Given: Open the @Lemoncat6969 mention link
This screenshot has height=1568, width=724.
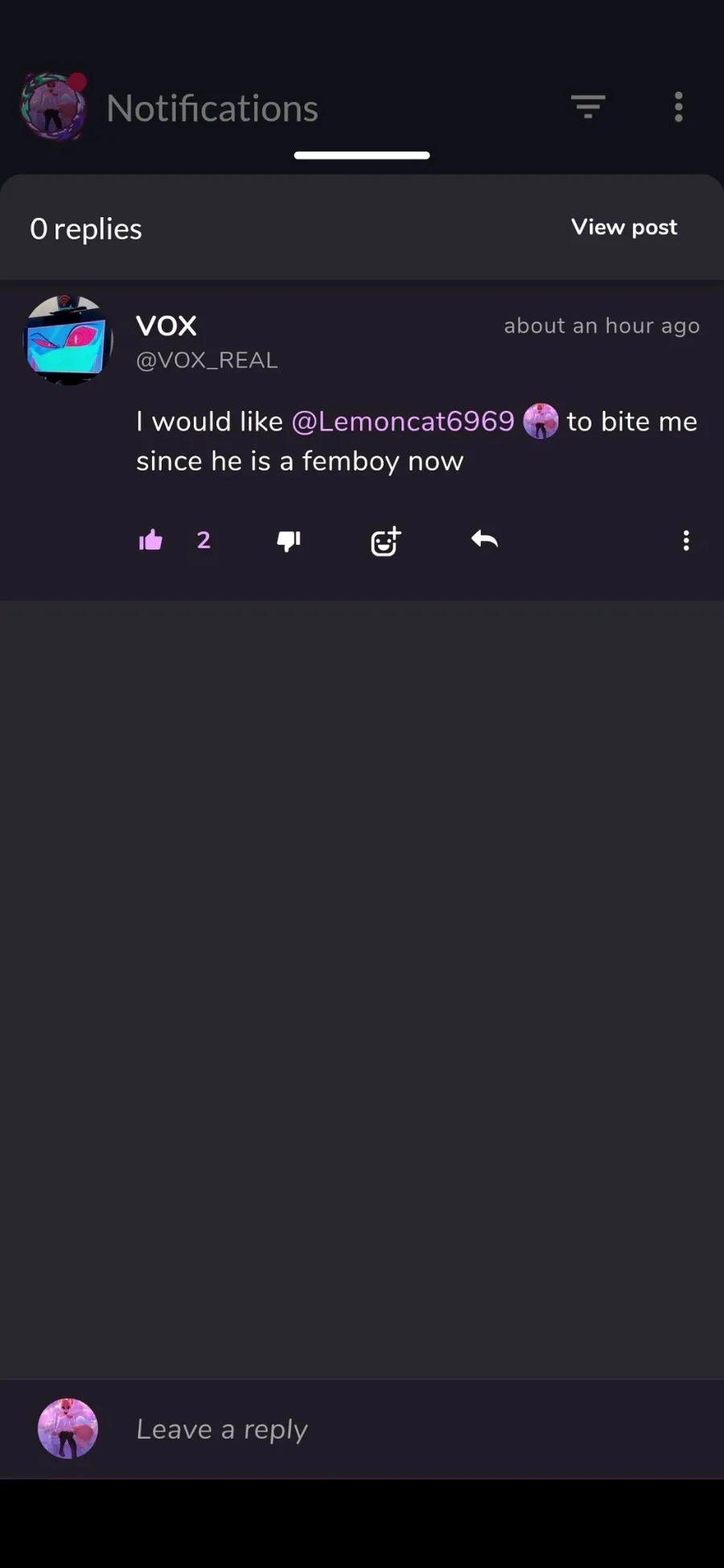Looking at the screenshot, I should [403, 421].
